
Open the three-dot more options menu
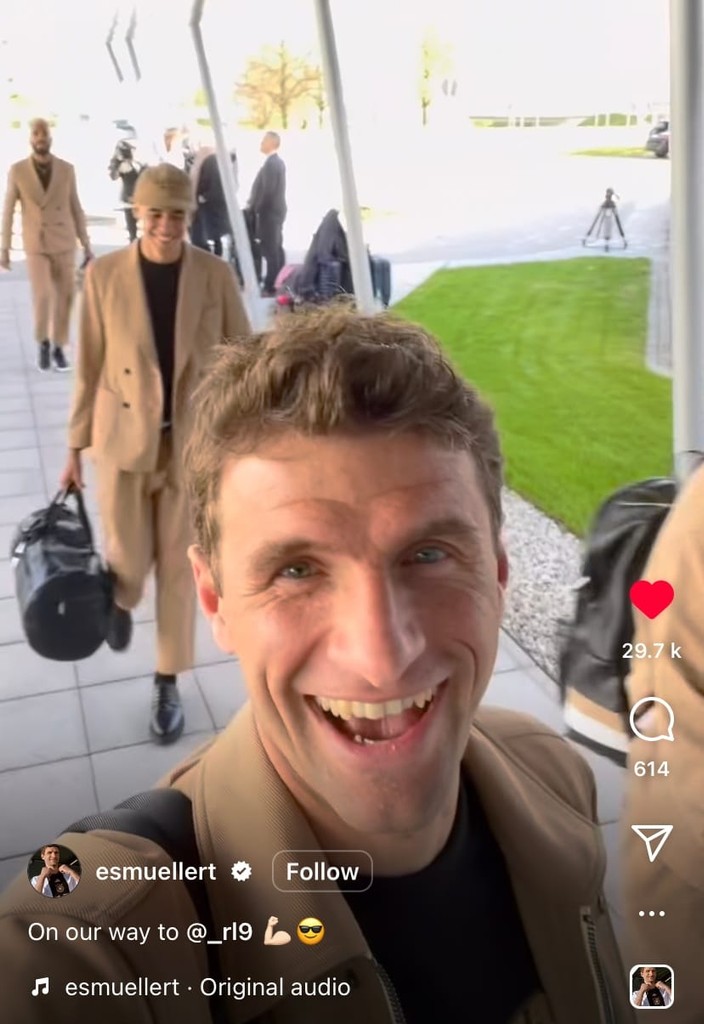tap(651, 913)
